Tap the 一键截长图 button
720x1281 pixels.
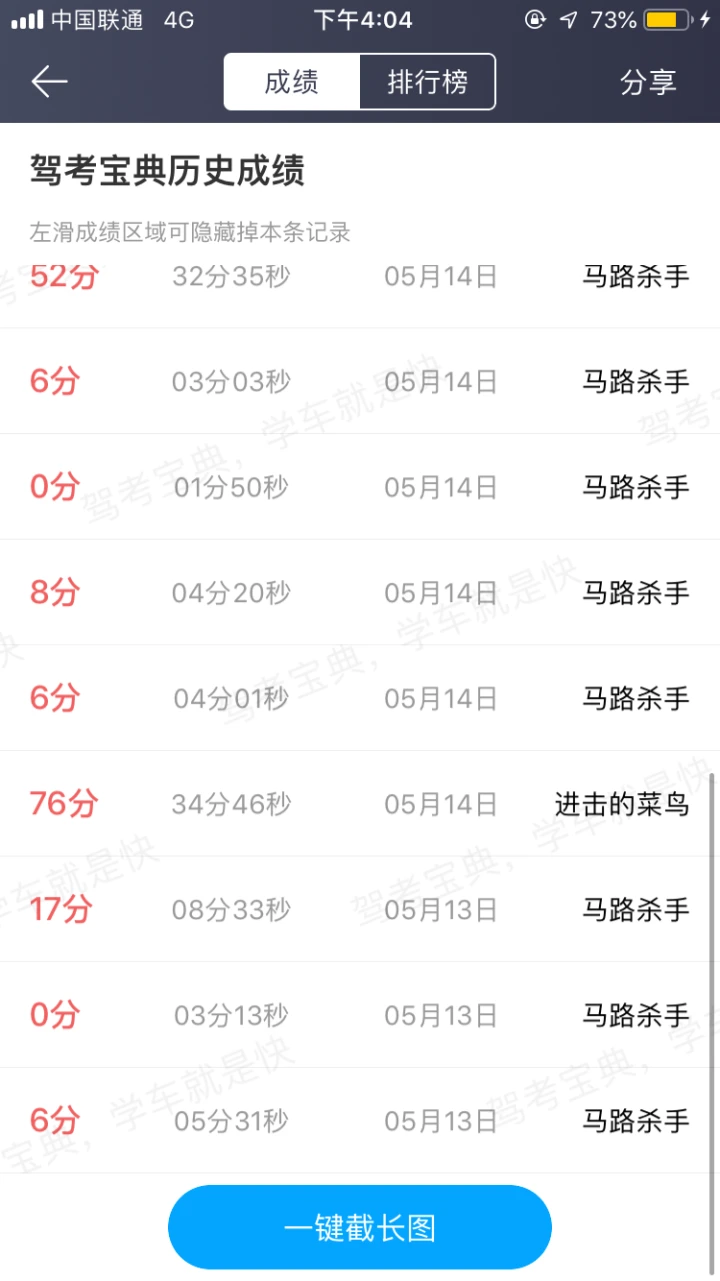[x=360, y=1227]
